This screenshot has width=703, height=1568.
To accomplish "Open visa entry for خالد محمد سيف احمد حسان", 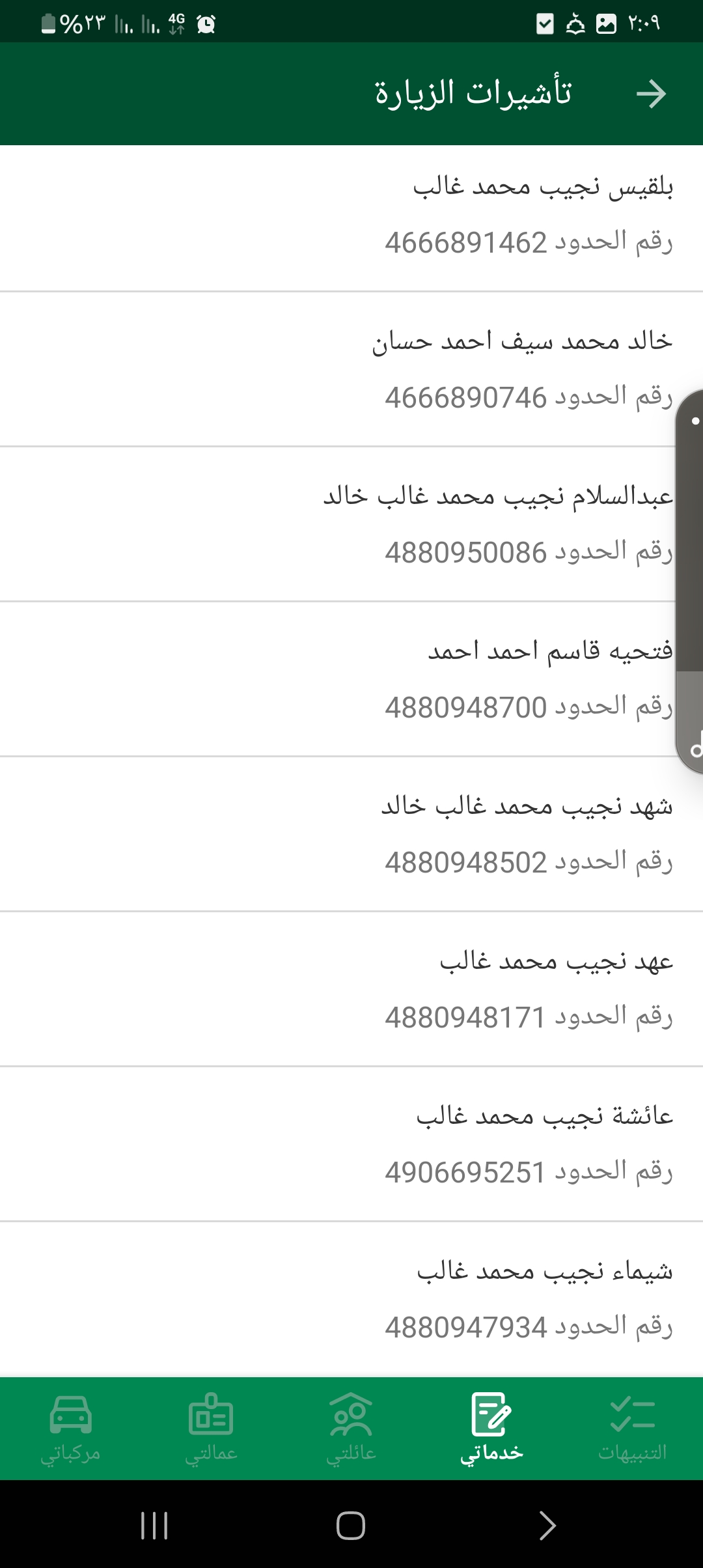I will (x=351, y=370).
